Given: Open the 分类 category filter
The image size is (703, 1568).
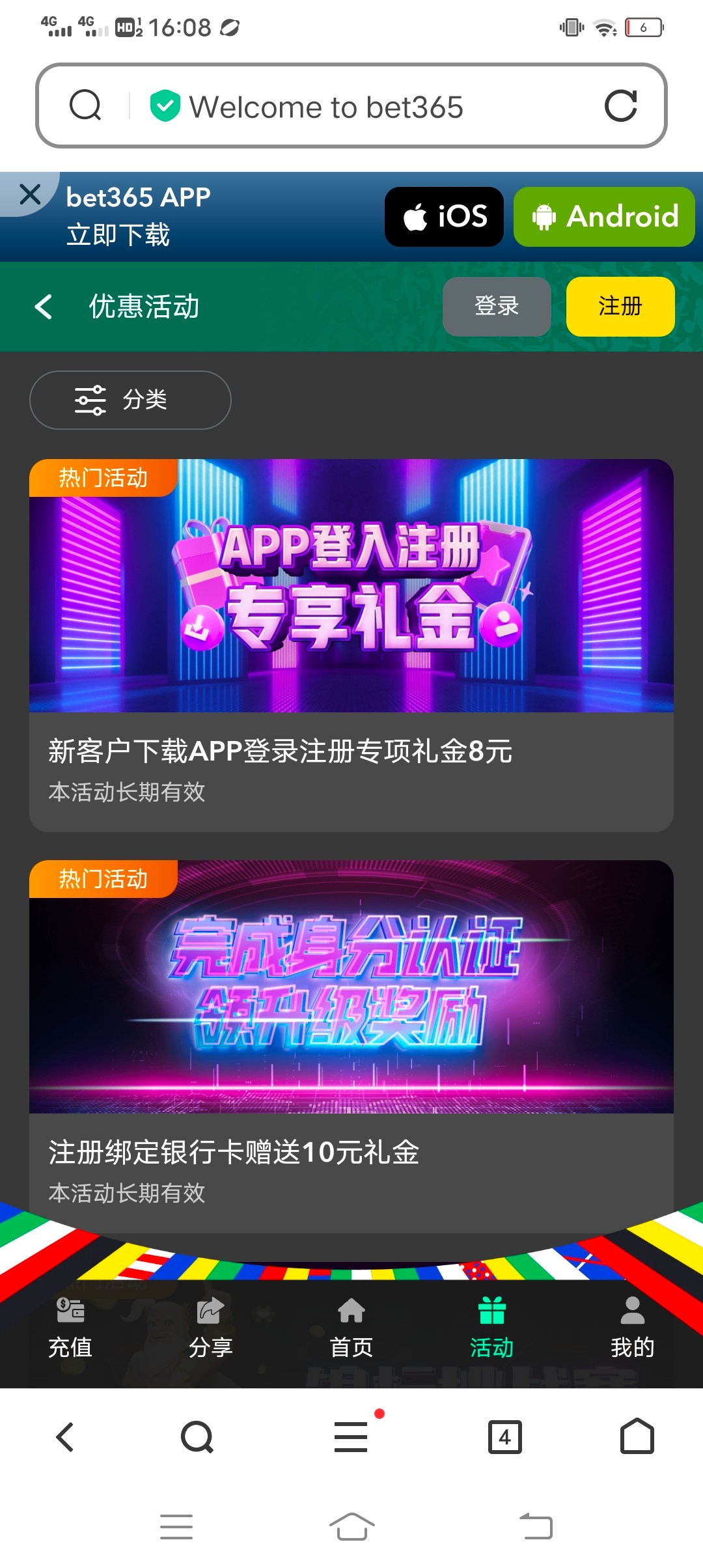Looking at the screenshot, I should pos(130,400).
